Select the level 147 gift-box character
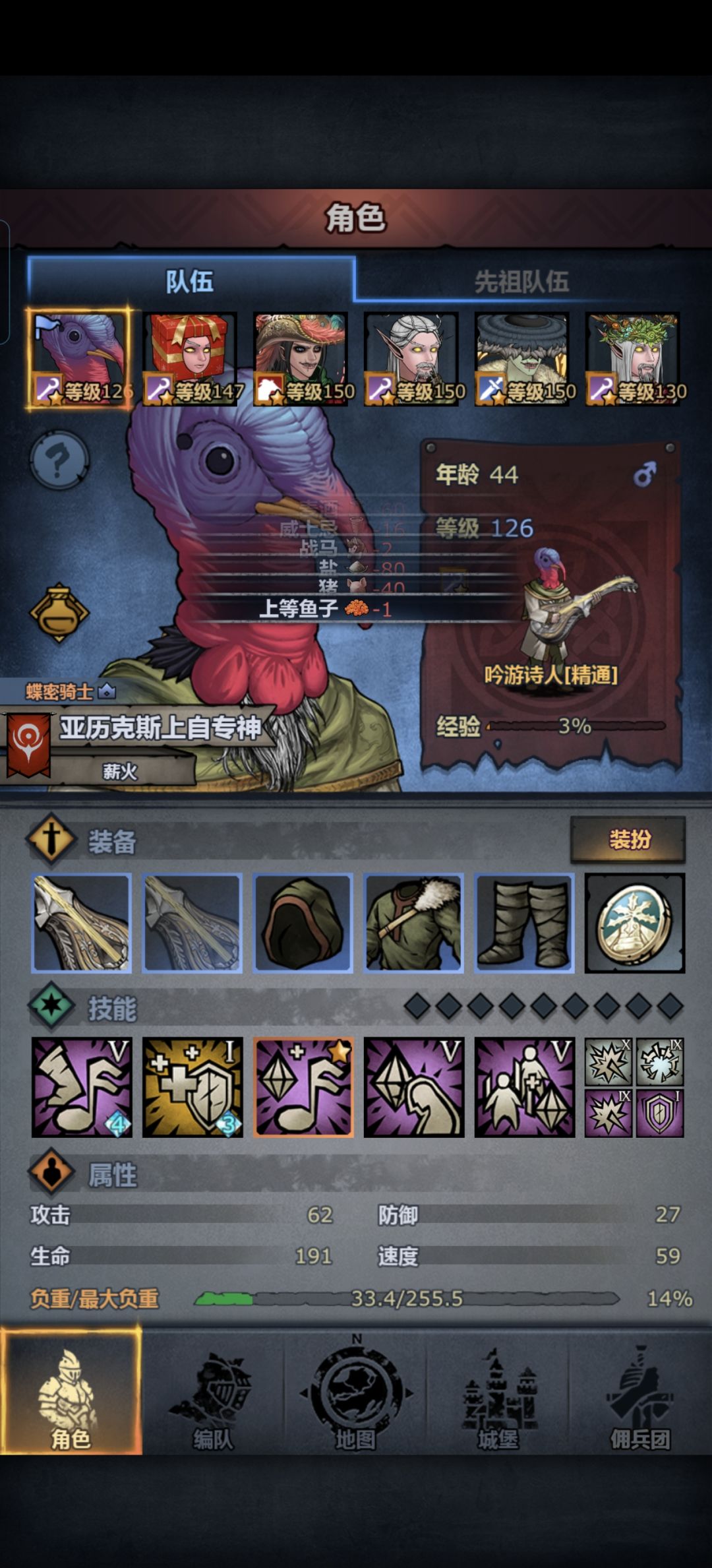The image size is (712, 1568). (x=190, y=359)
